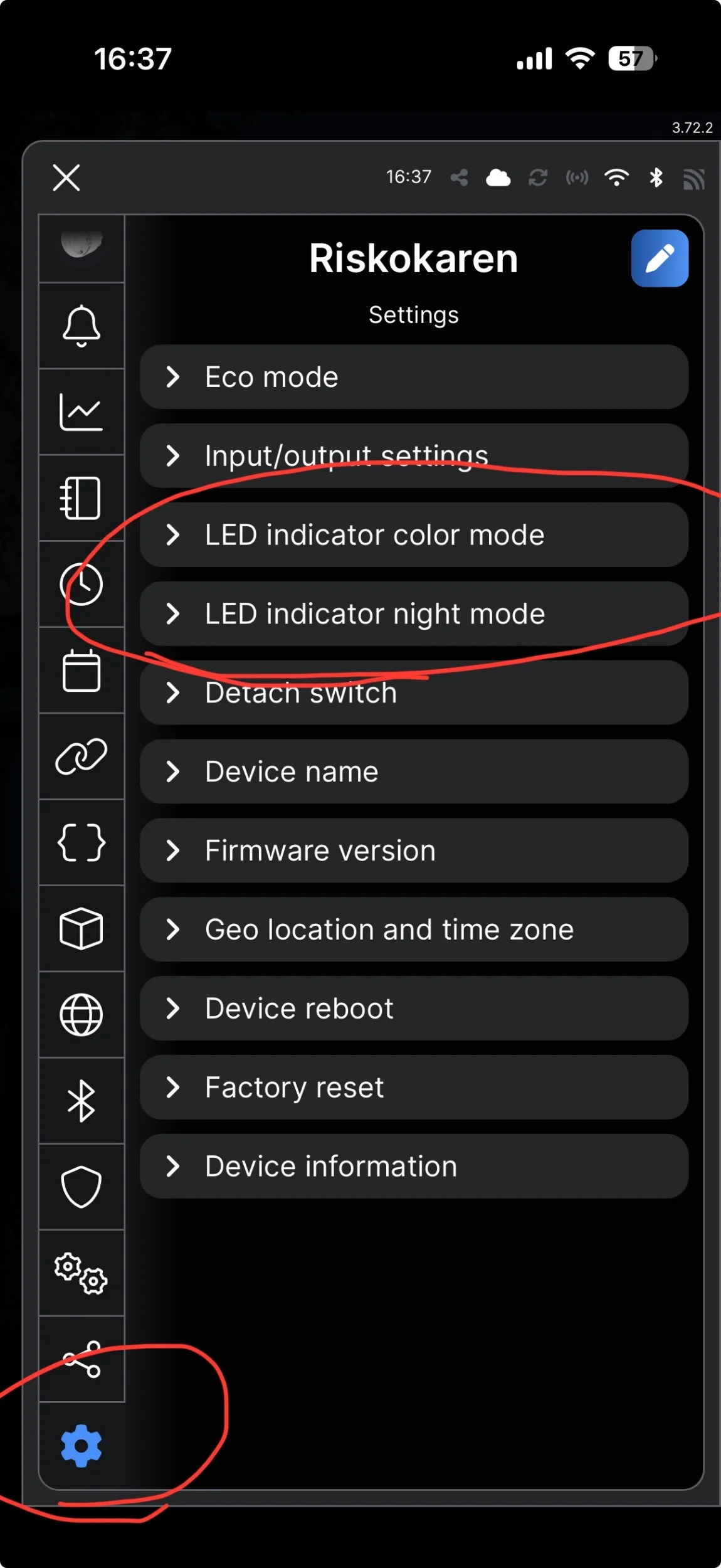721x1568 pixels.
Task: Expand the Factory reset section
Action: (414, 1088)
